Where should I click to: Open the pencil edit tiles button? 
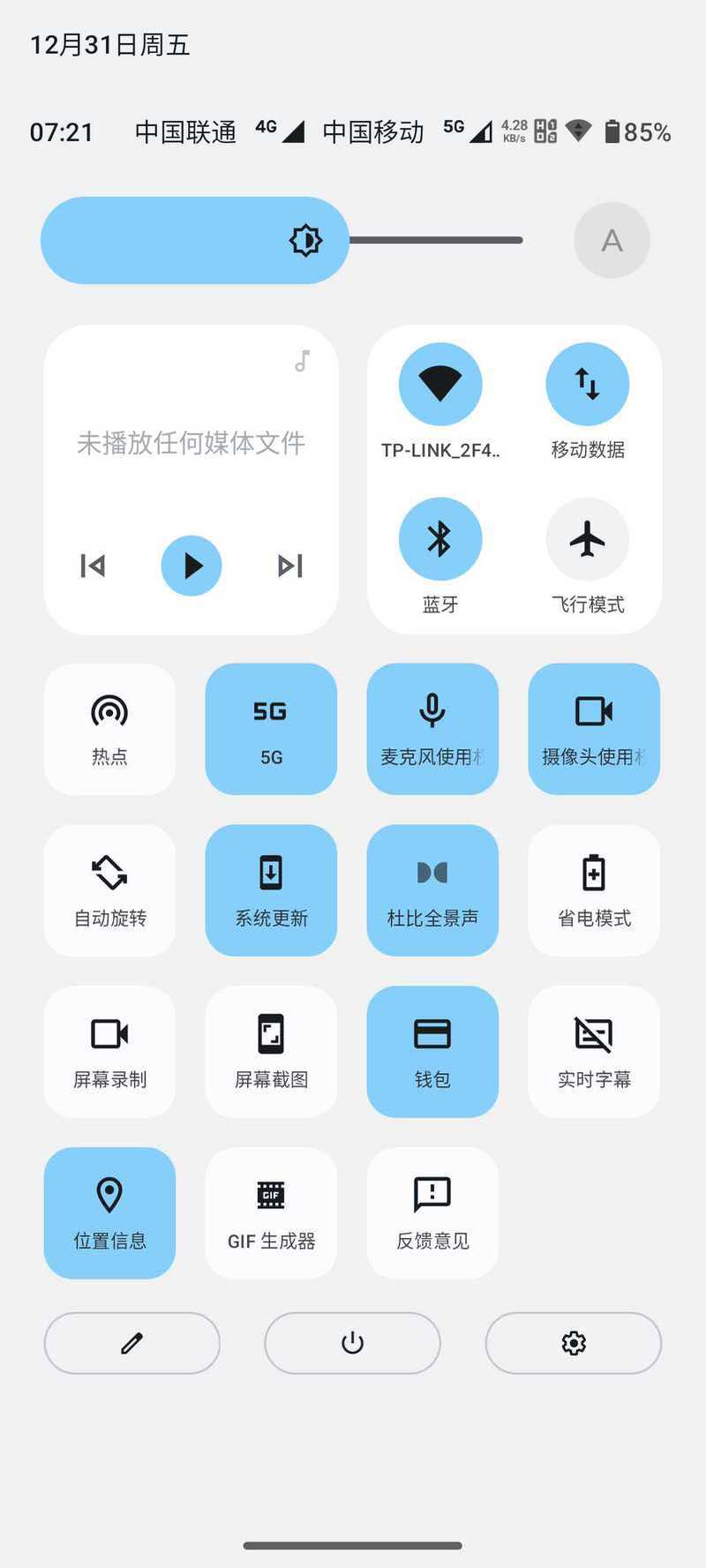tap(131, 1343)
